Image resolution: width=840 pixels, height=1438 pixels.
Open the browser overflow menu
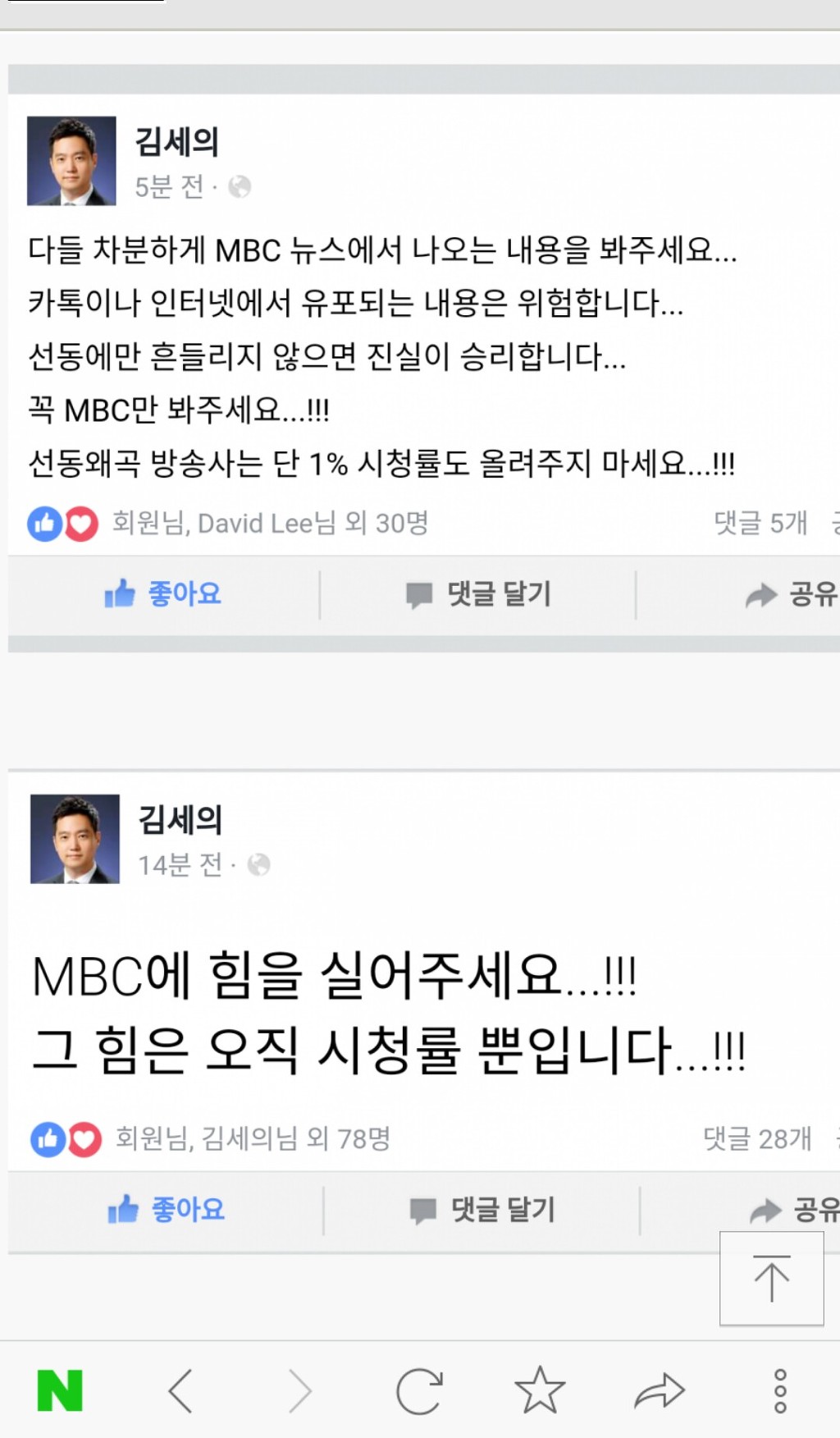pos(780,1390)
